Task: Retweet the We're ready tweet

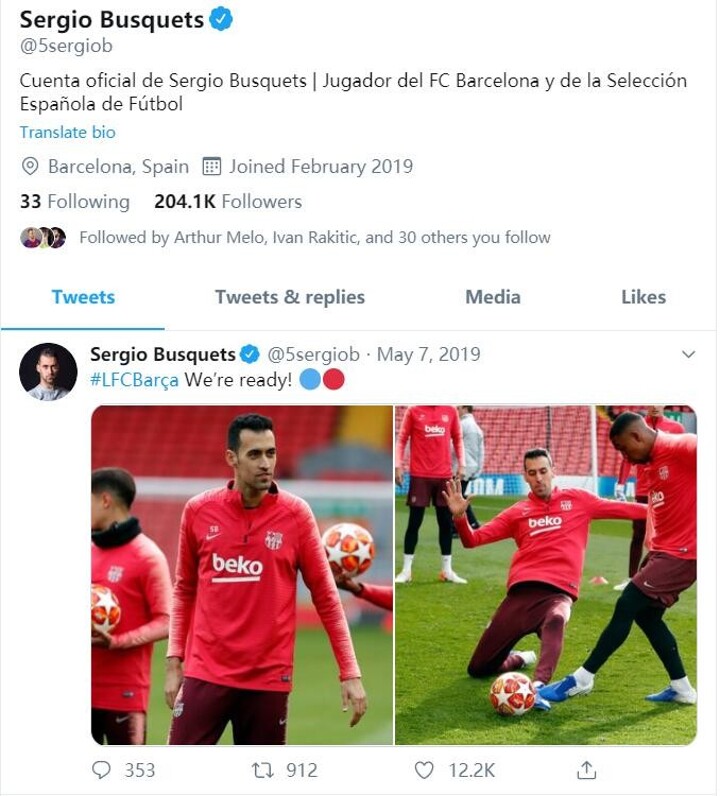Action: coord(264,770)
